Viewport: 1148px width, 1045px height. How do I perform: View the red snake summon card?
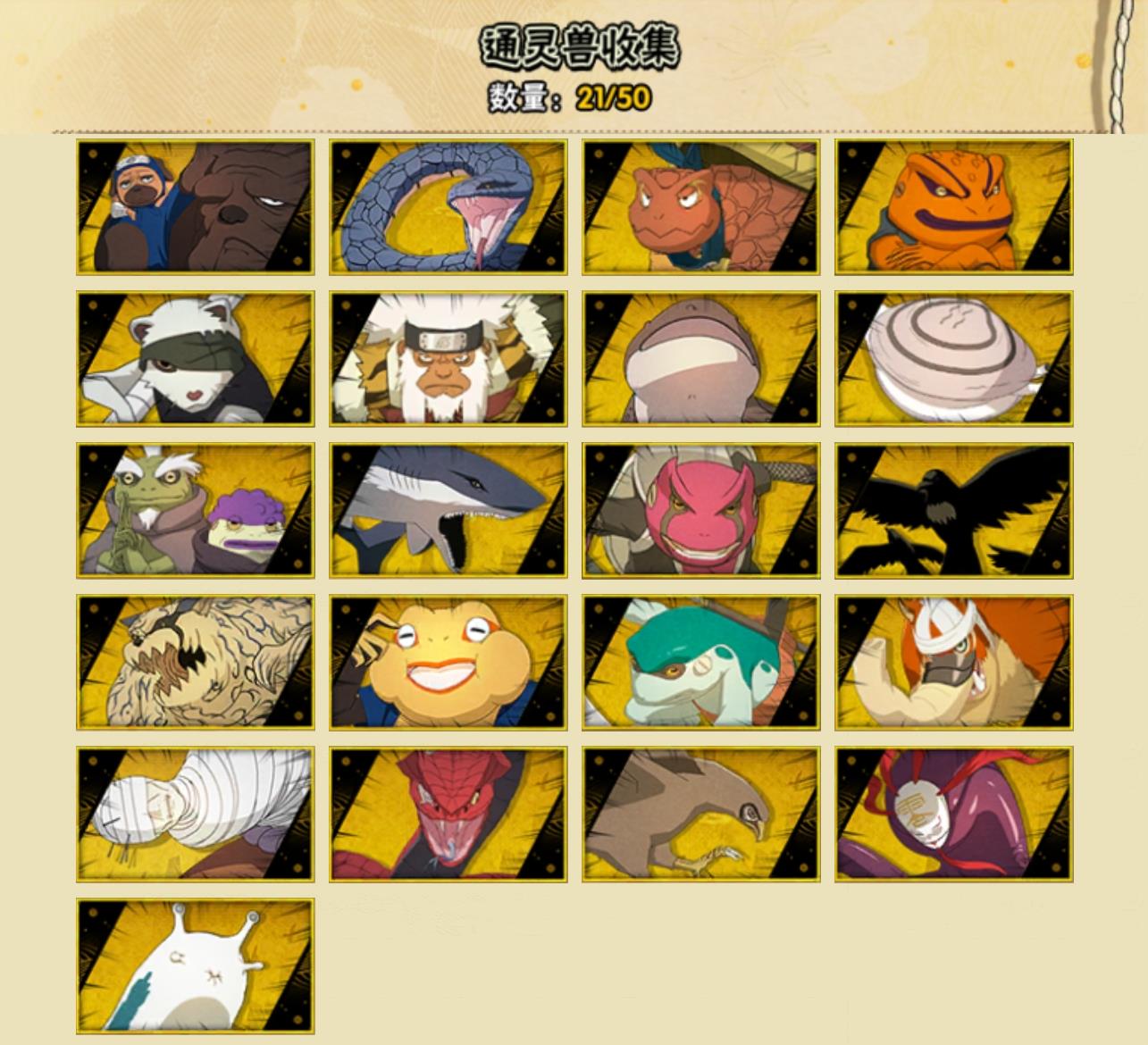coord(448,815)
